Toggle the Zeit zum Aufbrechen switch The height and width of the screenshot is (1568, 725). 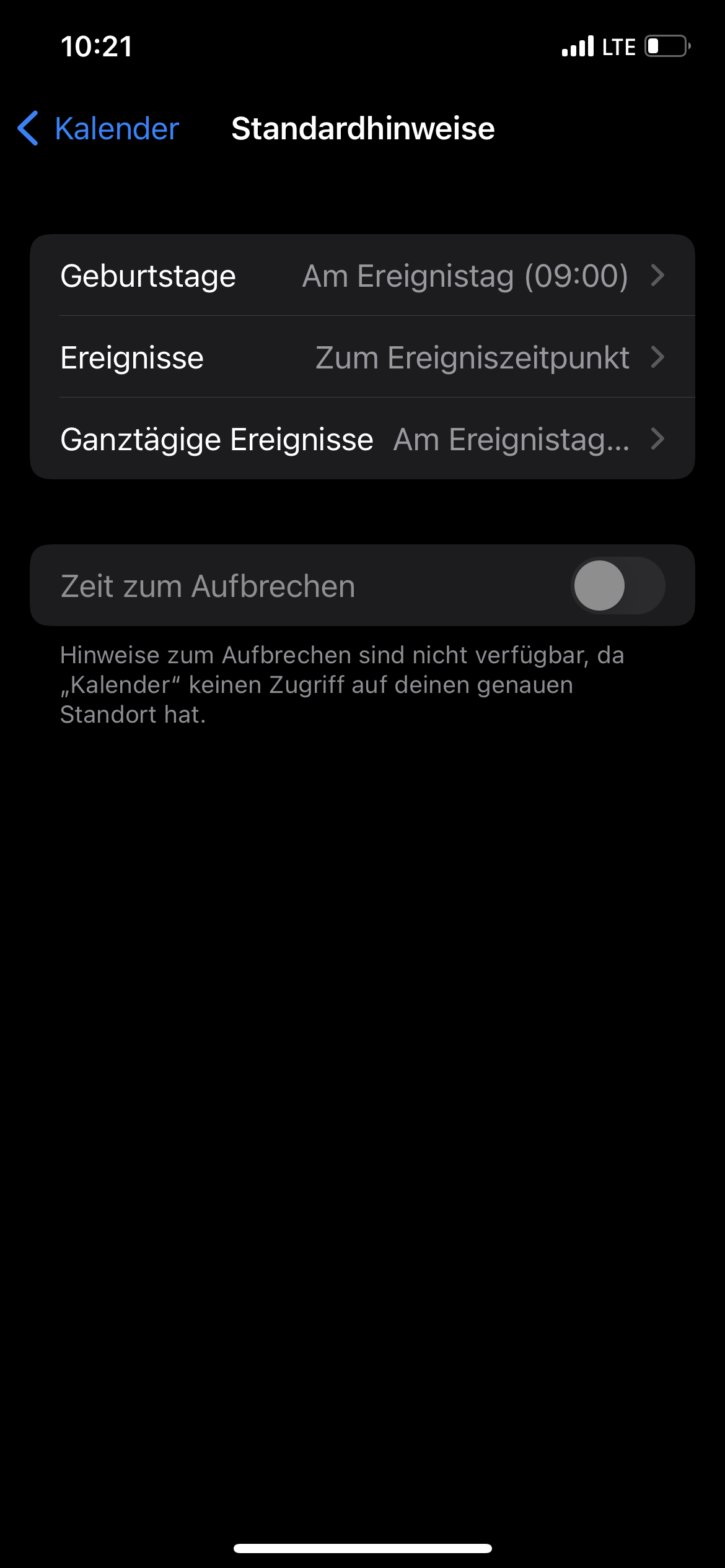(617, 586)
